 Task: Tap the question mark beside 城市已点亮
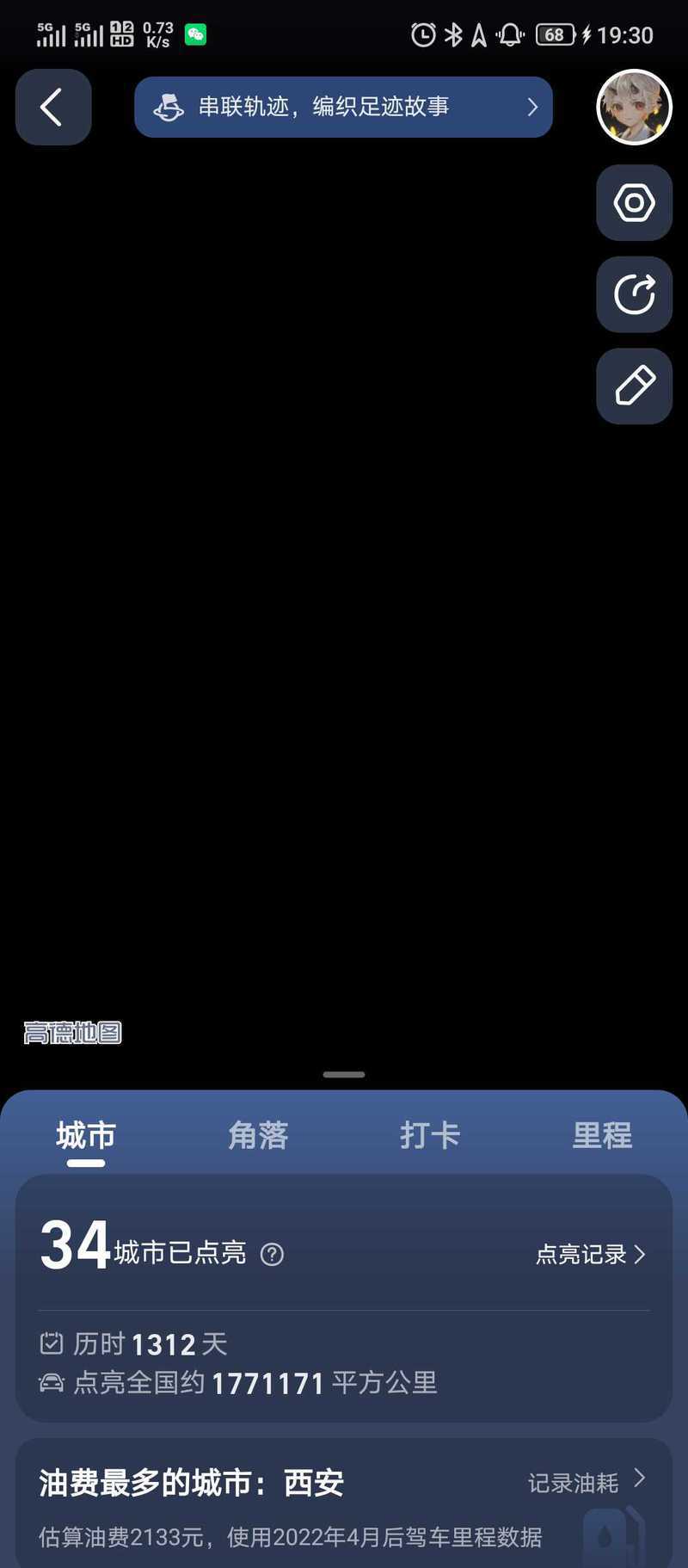(x=272, y=1254)
